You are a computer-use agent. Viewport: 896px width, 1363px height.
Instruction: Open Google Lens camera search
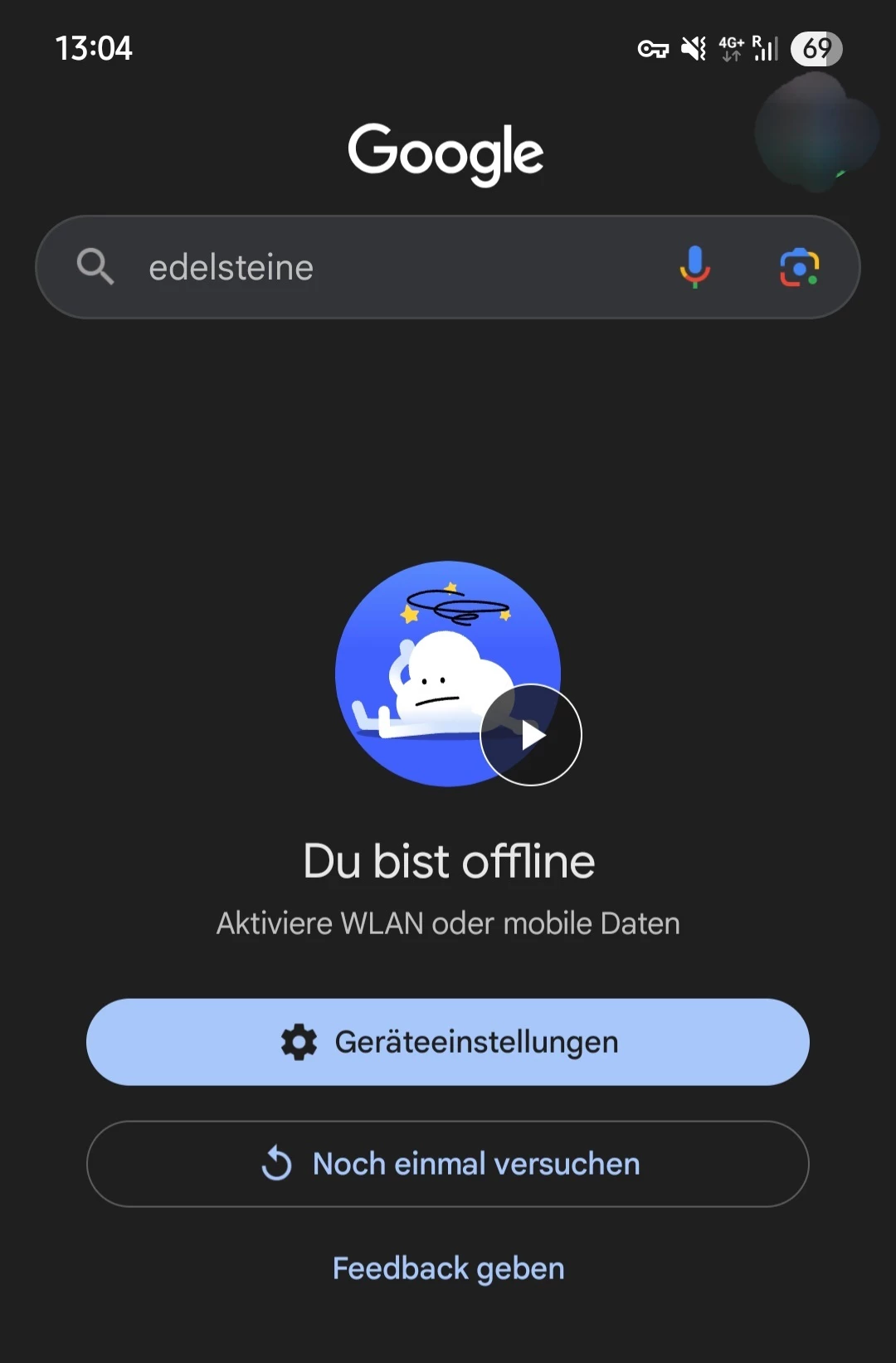coord(799,267)
